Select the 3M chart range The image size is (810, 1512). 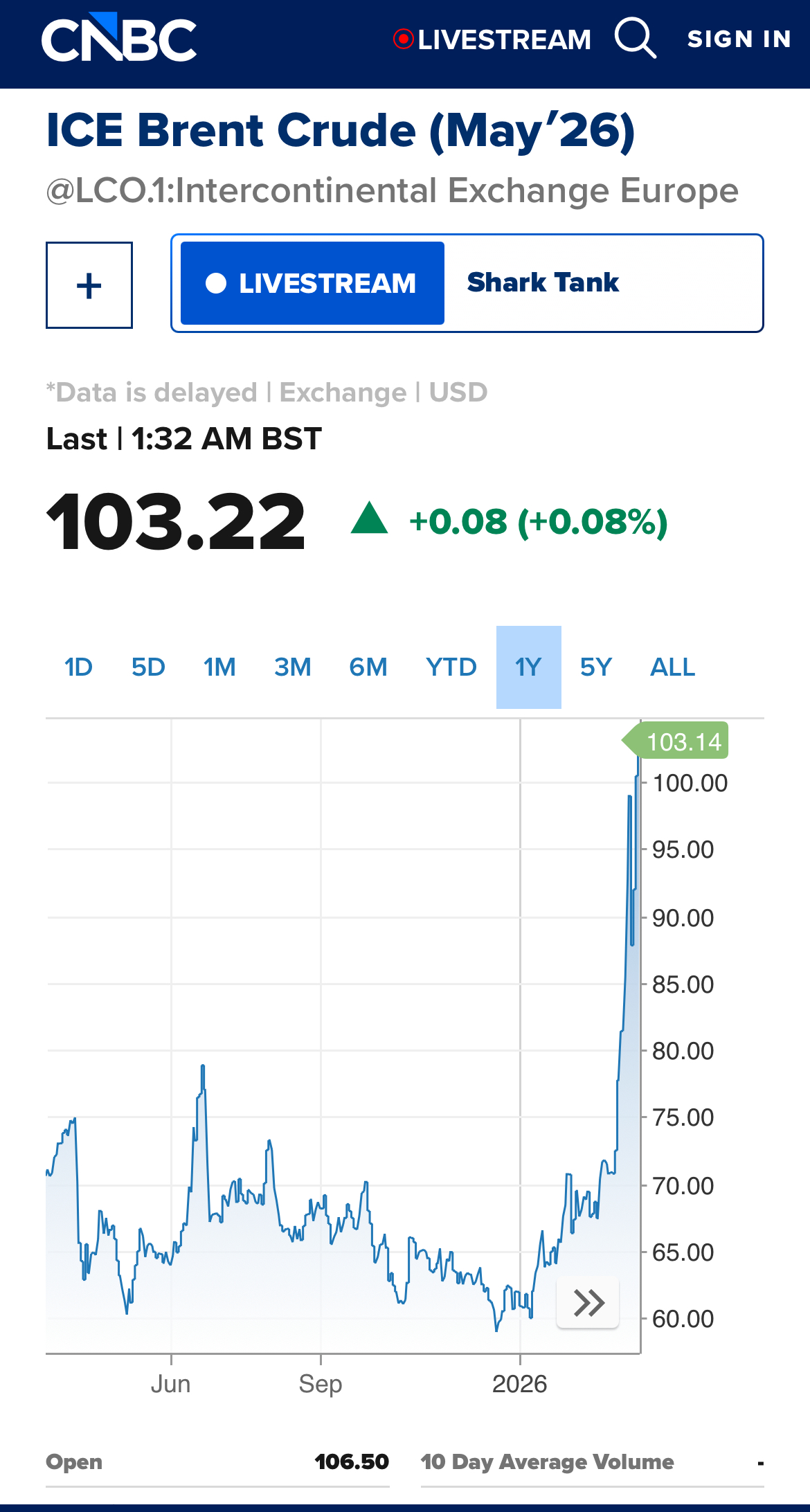(x=292, y=667)
